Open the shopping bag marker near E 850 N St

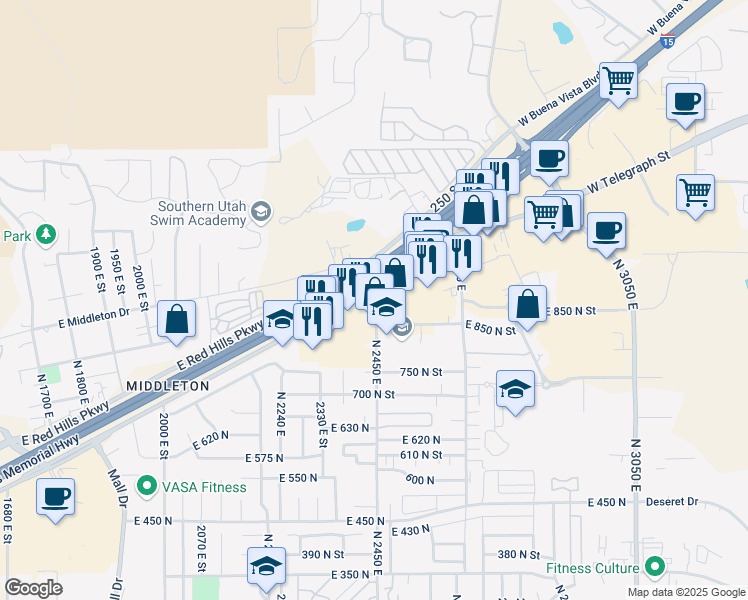click(x=527, y=303)
